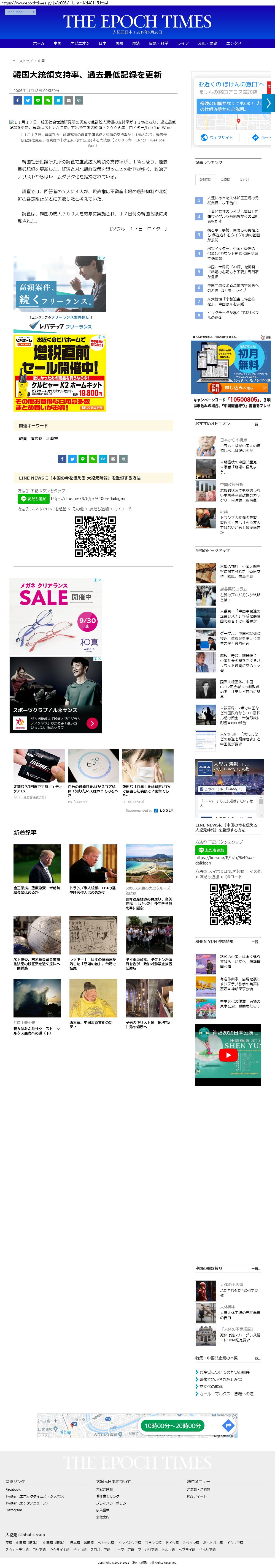Select the 1ヵ月 ranking tab
Image resolution: width=275 pixels, height=1568 pixels.
[x=244, y=180]
